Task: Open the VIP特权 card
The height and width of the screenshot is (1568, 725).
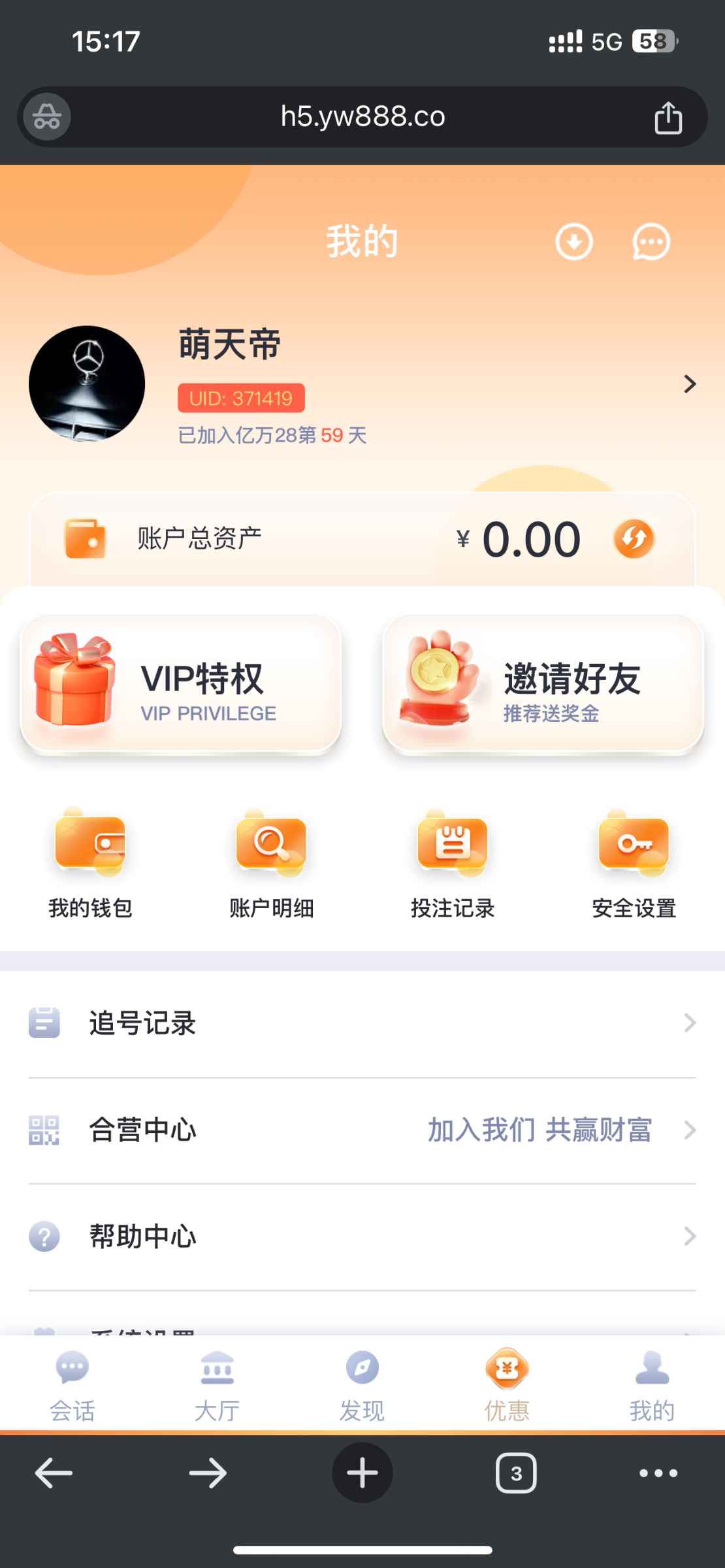Action: pyautogui.click(x=181, y=683)
